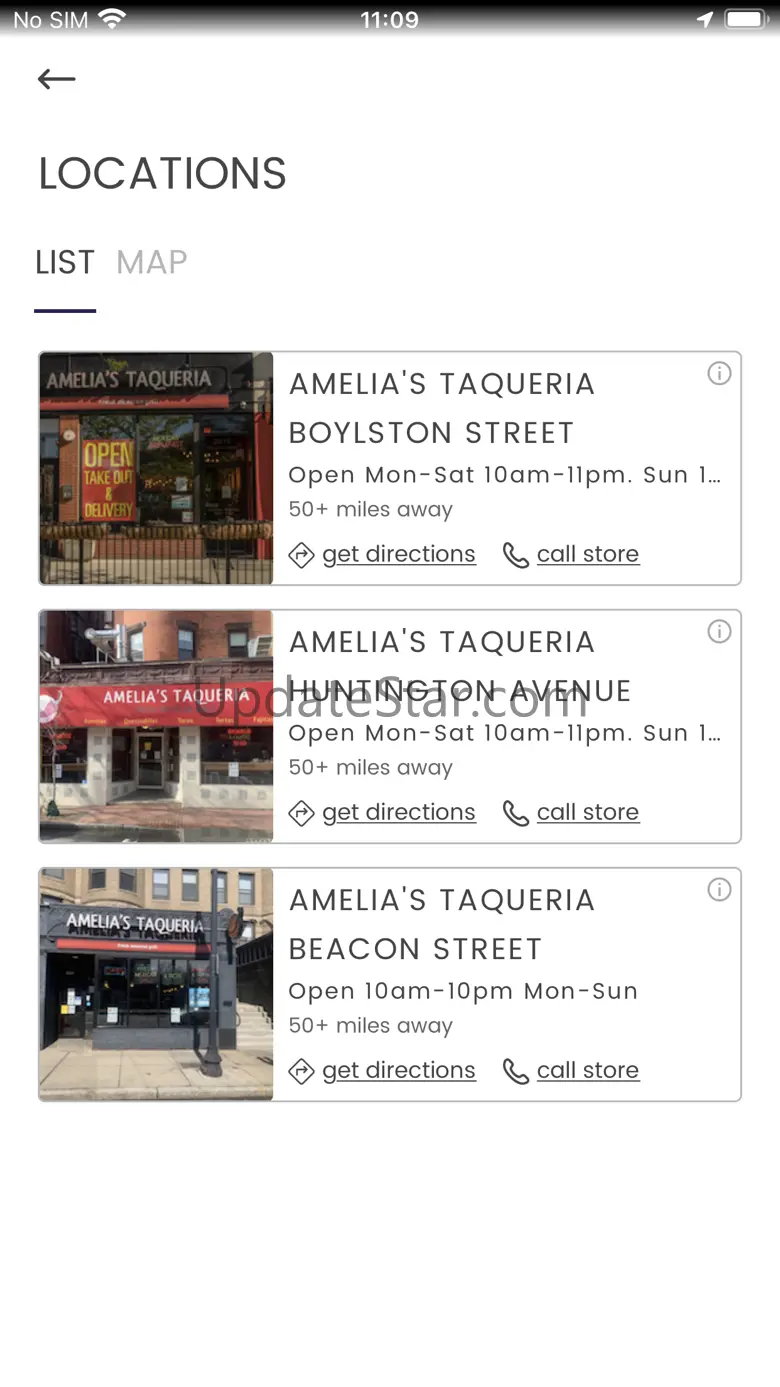The width and height of the screenshot is (780, 1387).
Task: Get directions to Beacon Street store
Action: pos(382,1070)
